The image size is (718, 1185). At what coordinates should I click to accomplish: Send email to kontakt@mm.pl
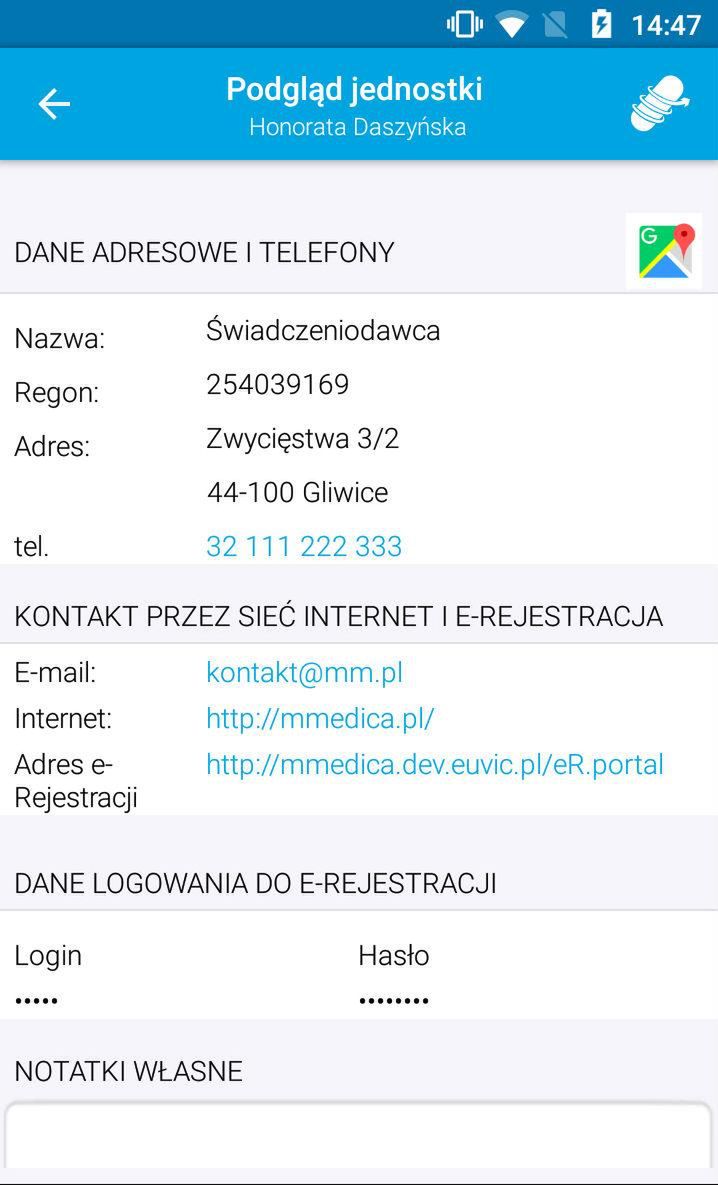click(x=305, y=673)
